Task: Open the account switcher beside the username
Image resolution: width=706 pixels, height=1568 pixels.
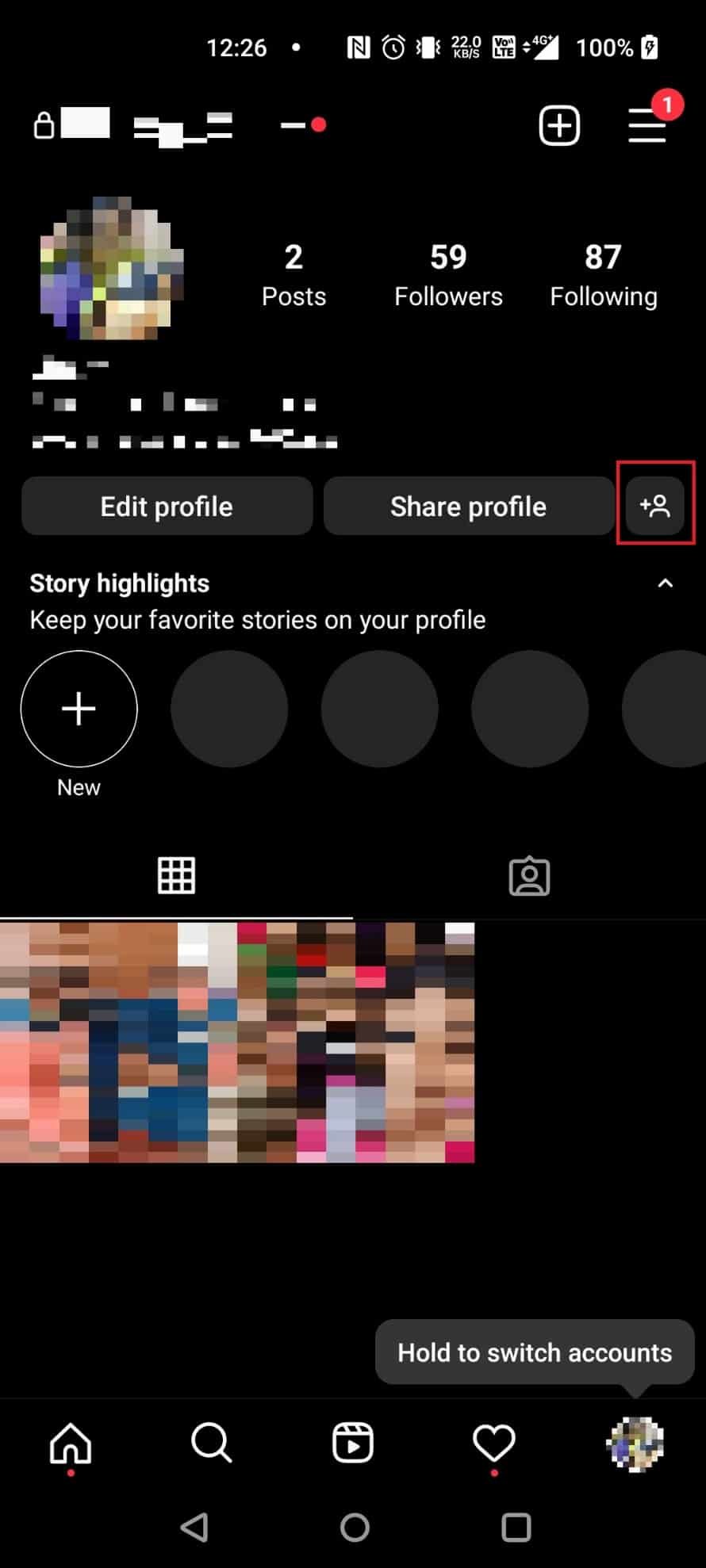Action: [x=293, y=125]
